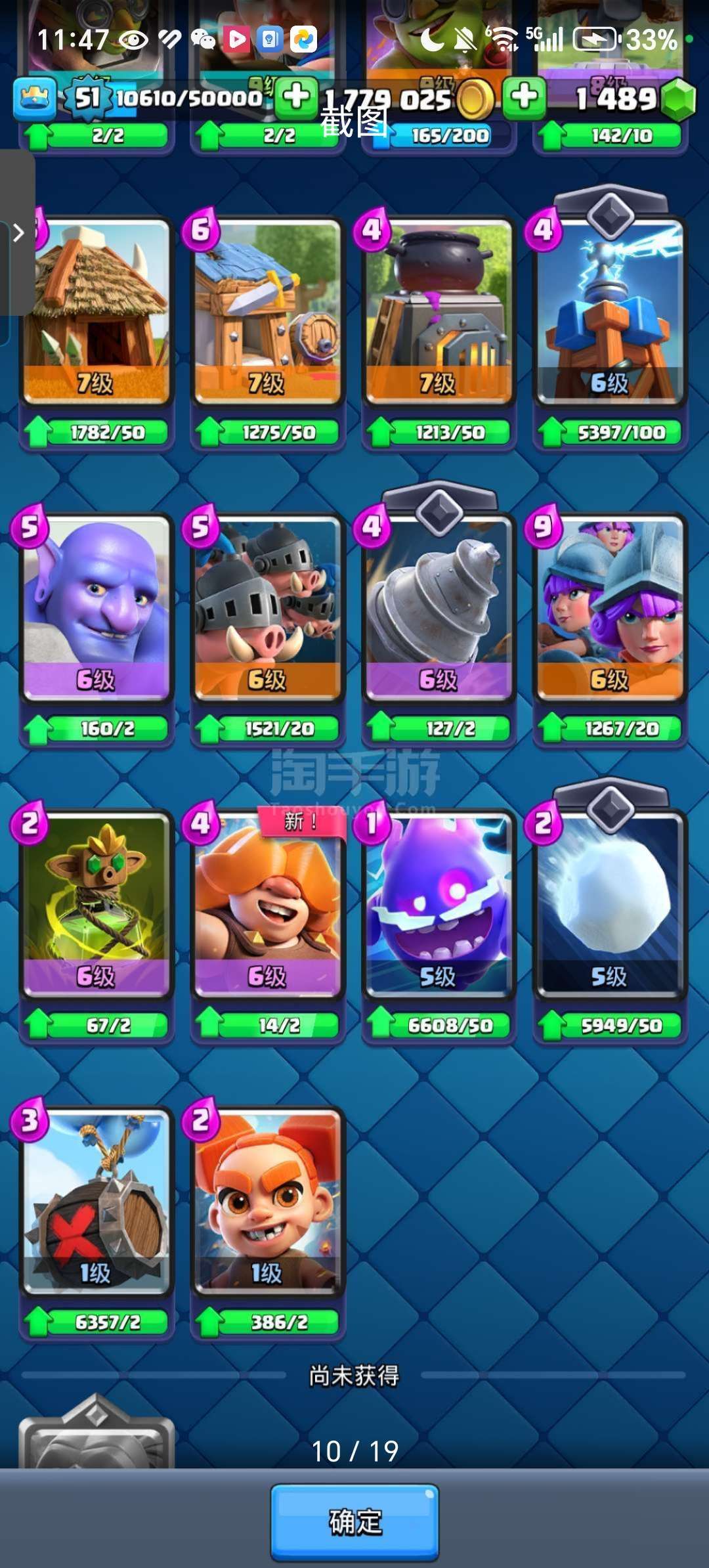Viewport: 709px width, 1568px height.
Task: Tap the King level crown icon
Action: (34, 98)
